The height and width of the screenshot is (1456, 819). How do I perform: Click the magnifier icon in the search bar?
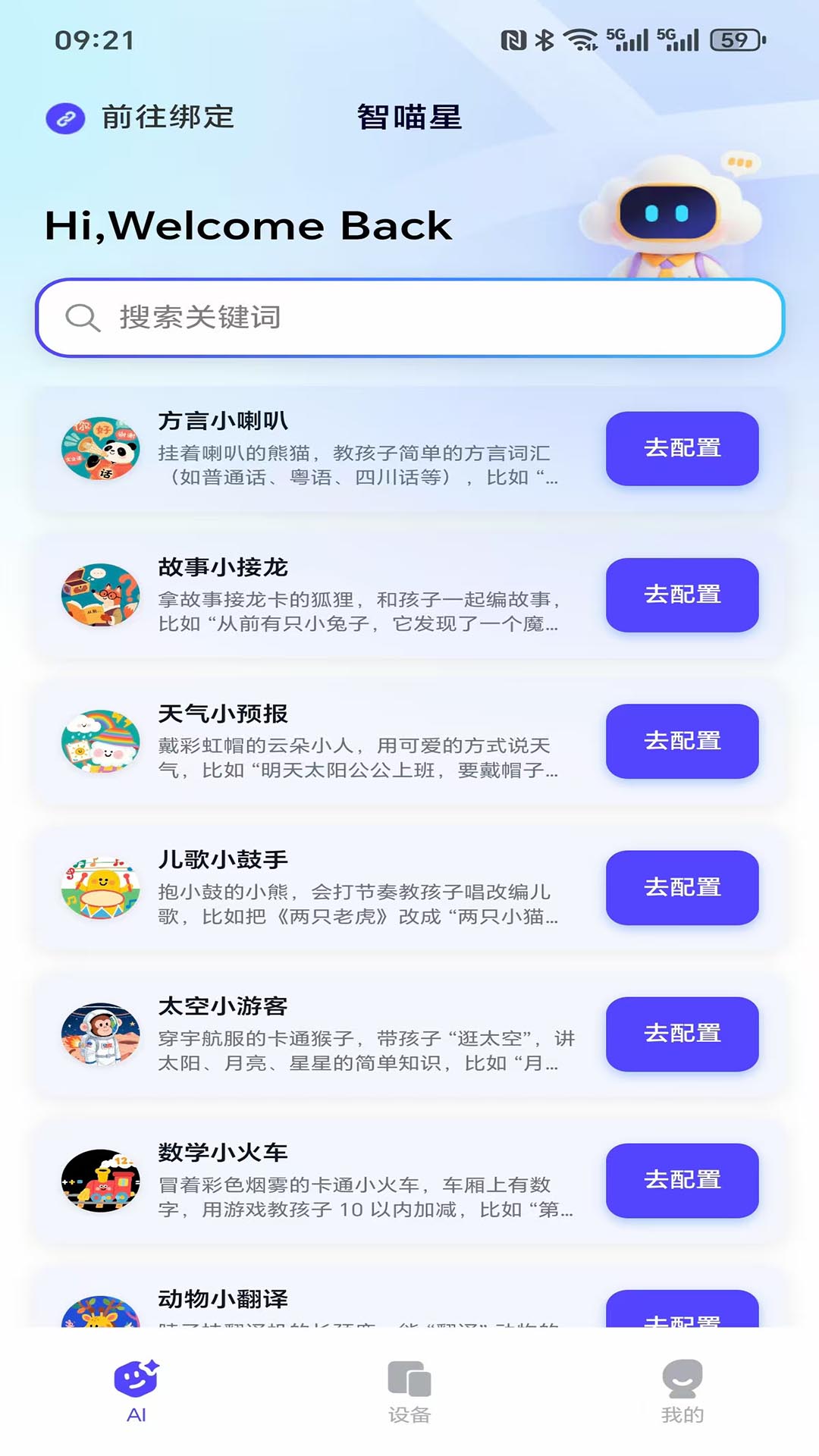click(x=83, y=318)
